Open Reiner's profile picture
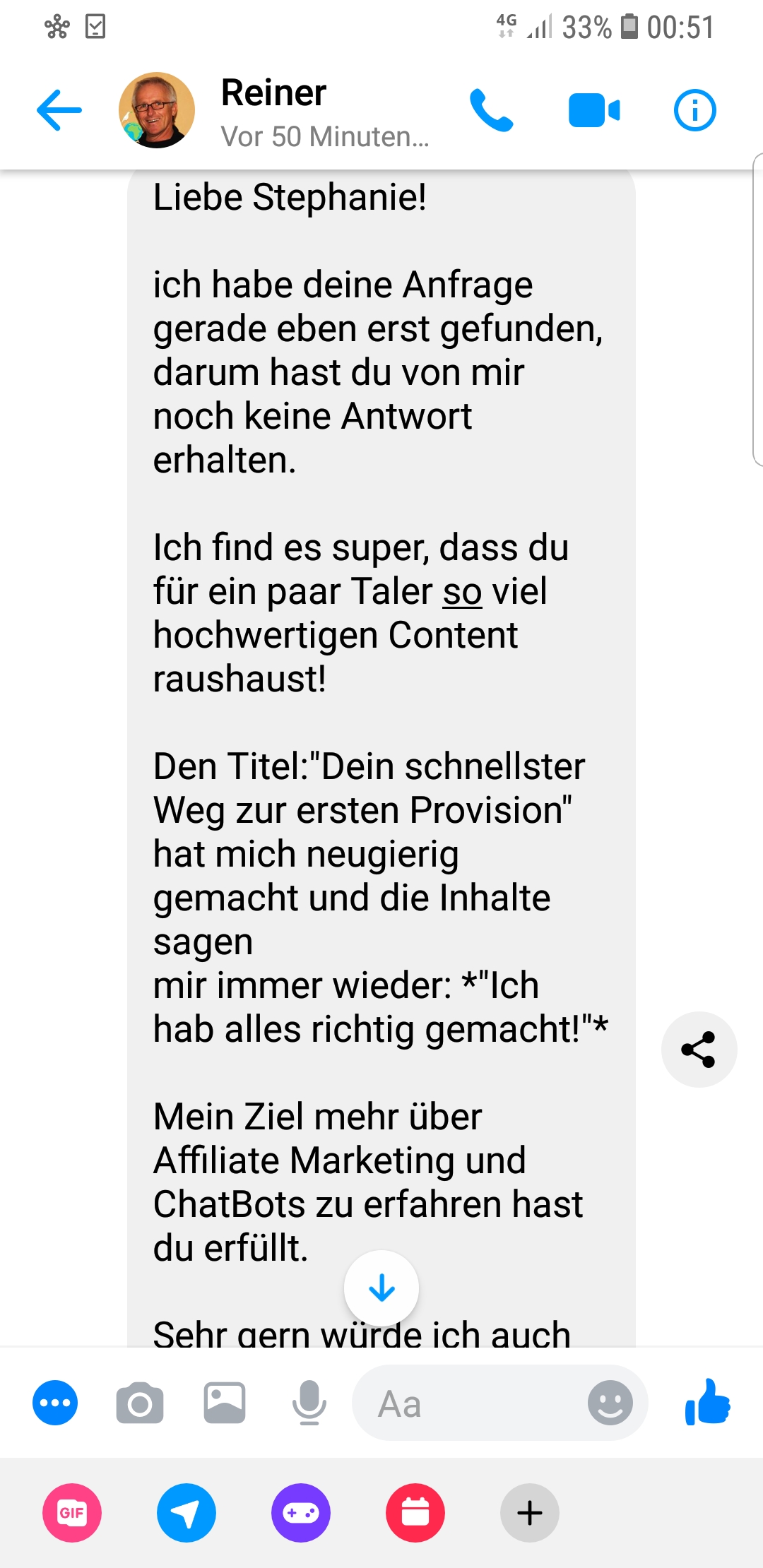Viewport: 763px width, 1568px height. coord(157,110)
